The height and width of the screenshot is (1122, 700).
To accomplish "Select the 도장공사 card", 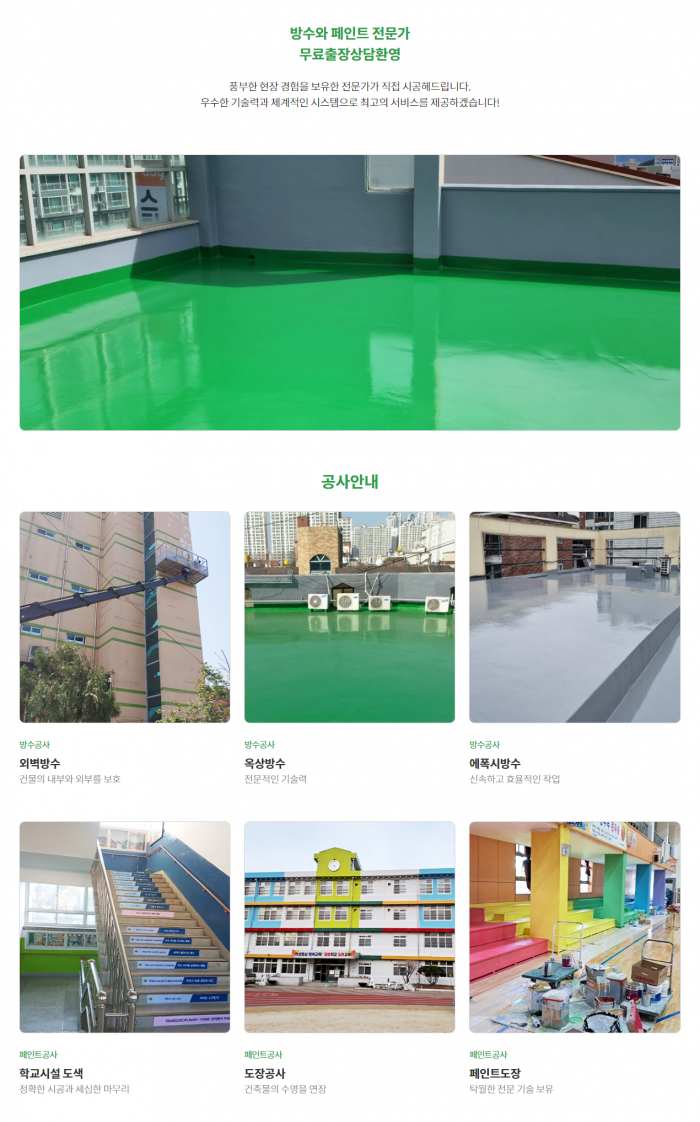I will 349,927.
